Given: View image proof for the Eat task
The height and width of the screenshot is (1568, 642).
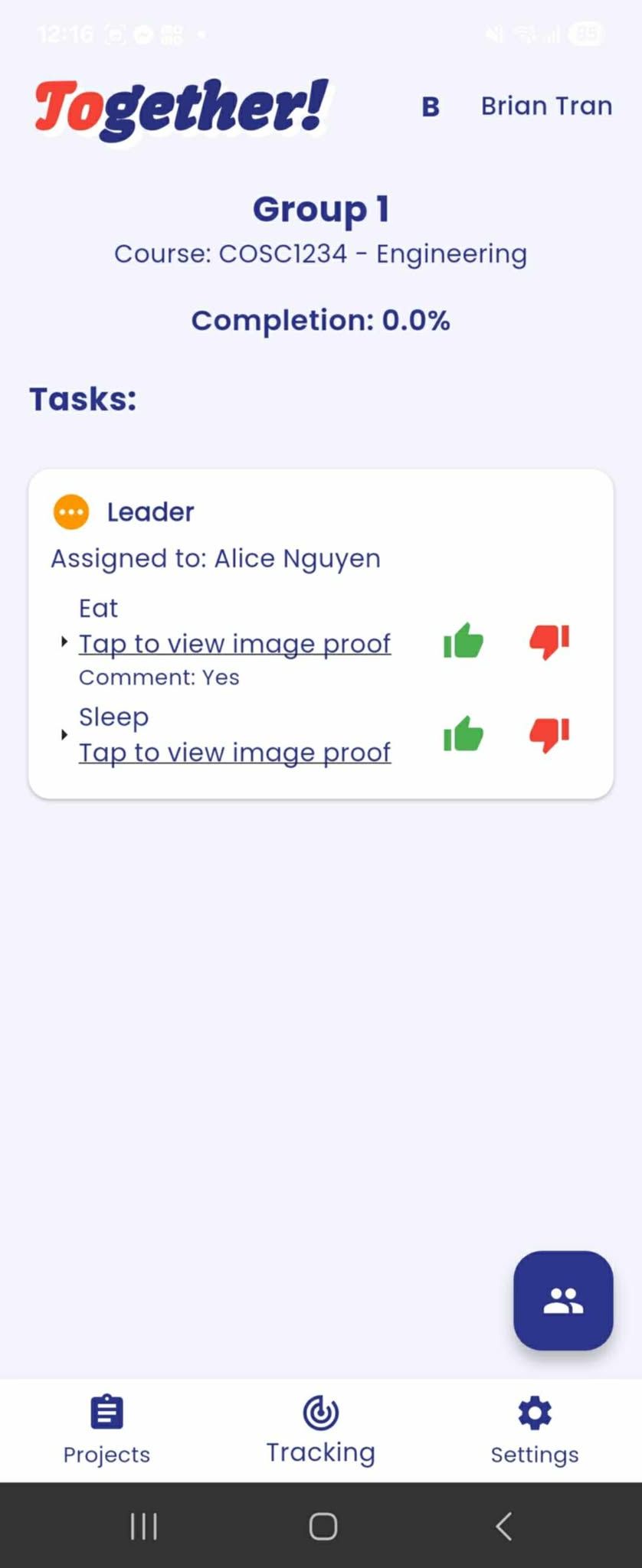Looking at the screenshot, I should tap(234, 644).
